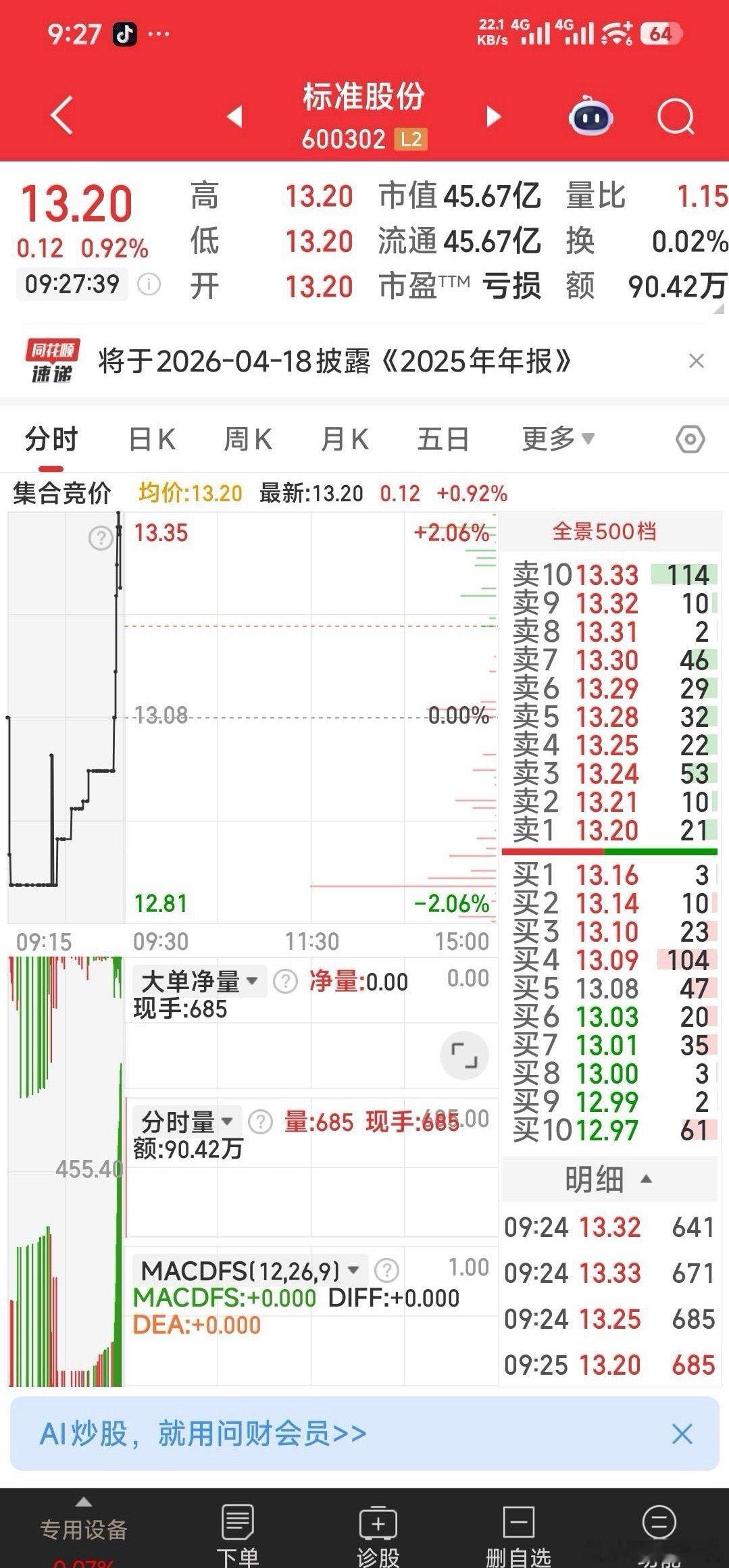Switch to the 日K daily chart tab
Viewport: 729px width, 1568px height.
[153, 438]
